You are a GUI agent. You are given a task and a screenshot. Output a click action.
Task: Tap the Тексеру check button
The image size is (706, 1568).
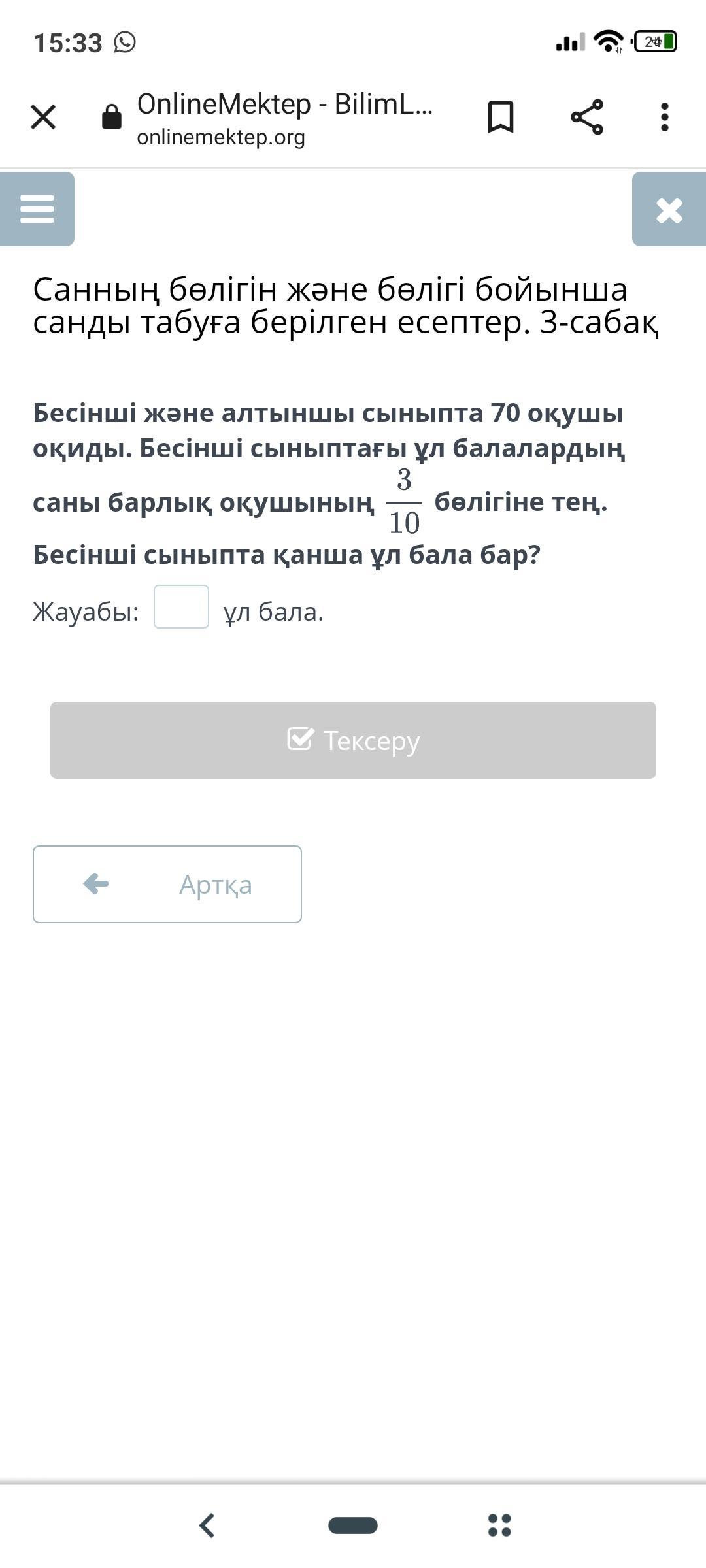(x=353, y=740)
